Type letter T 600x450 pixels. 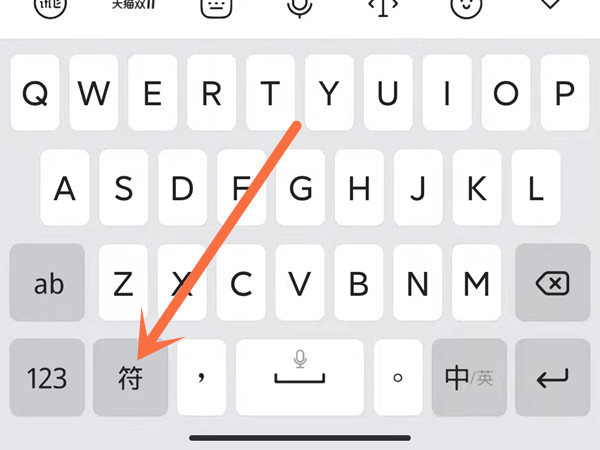tap(270, 94)
